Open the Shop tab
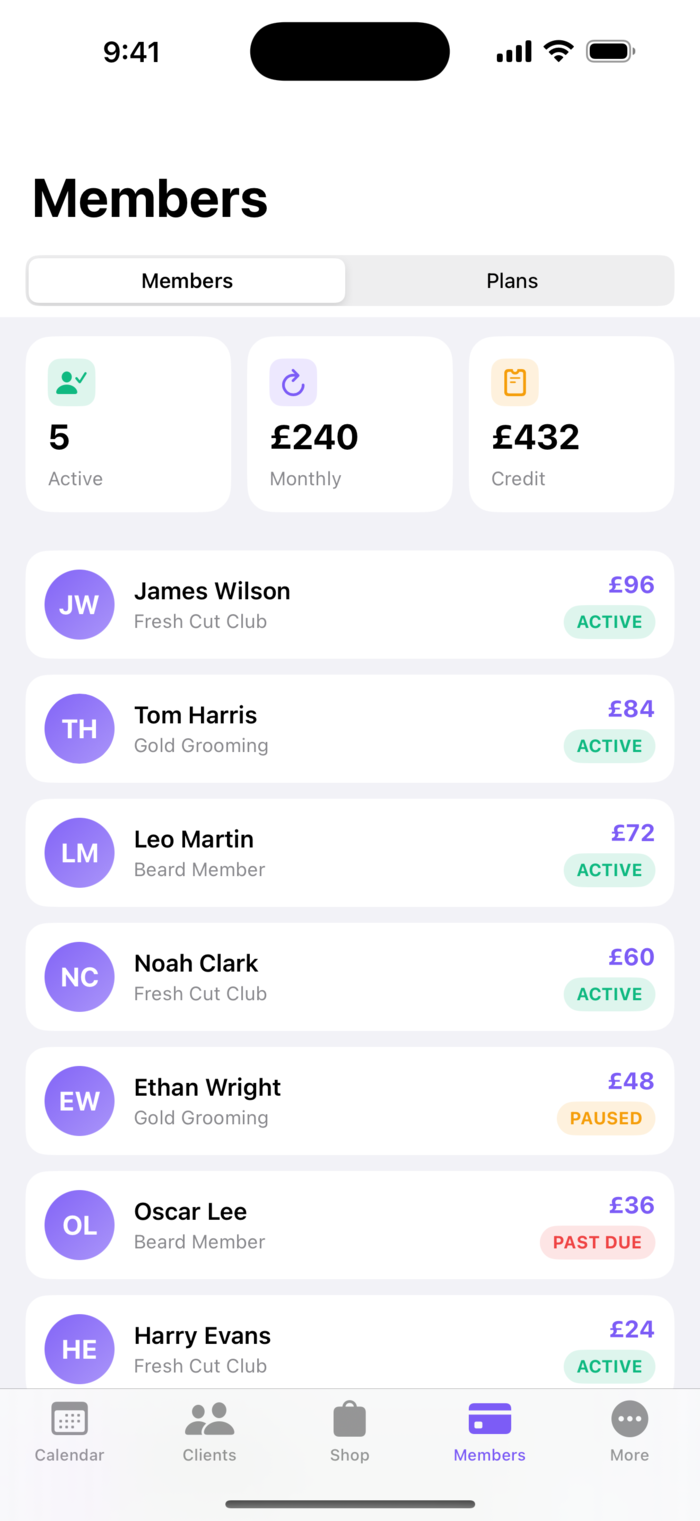The width and height of the screenshot is (700, 1521). (350, 1432)
